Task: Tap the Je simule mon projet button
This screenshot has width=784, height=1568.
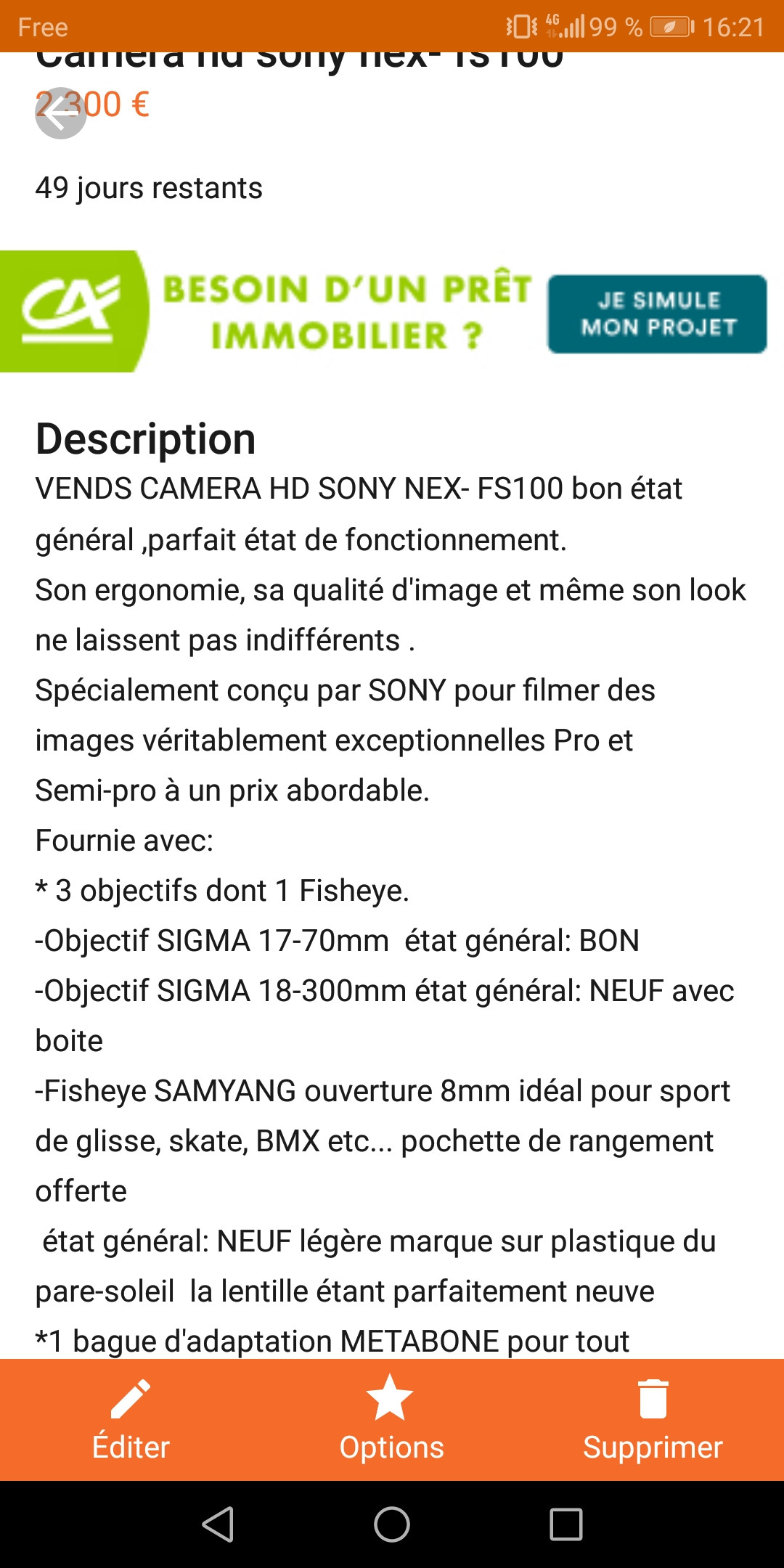Action: (x=657, y=314)
